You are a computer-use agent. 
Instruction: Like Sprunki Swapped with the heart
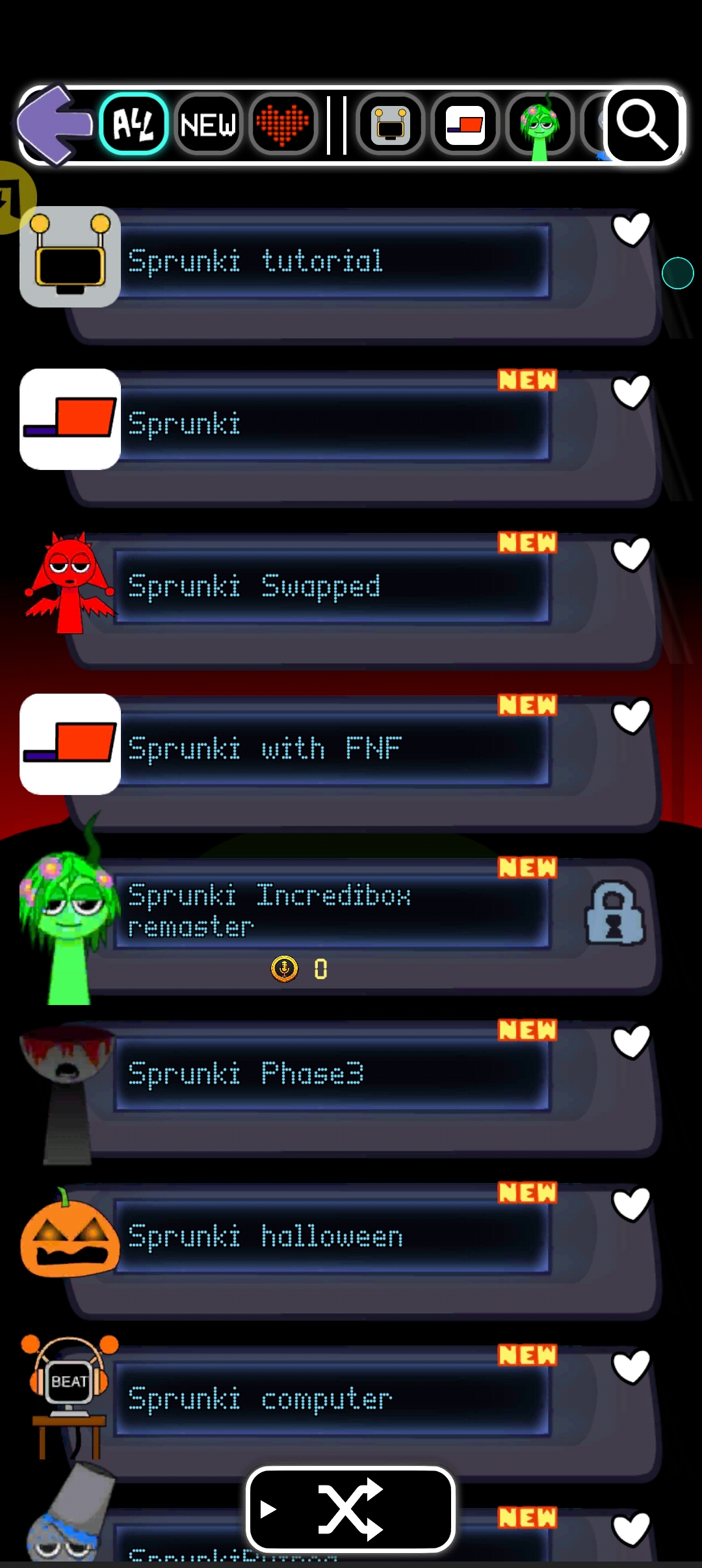(631, 554)
